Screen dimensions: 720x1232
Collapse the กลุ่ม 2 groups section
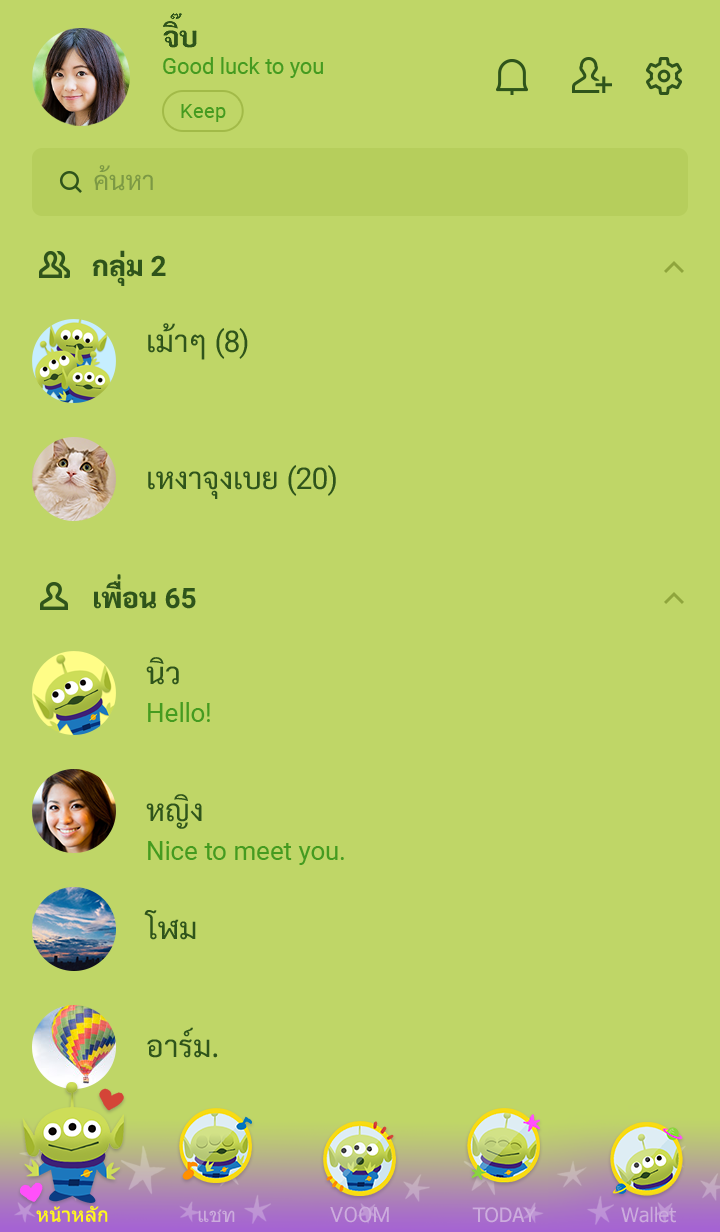click(674, 267)
